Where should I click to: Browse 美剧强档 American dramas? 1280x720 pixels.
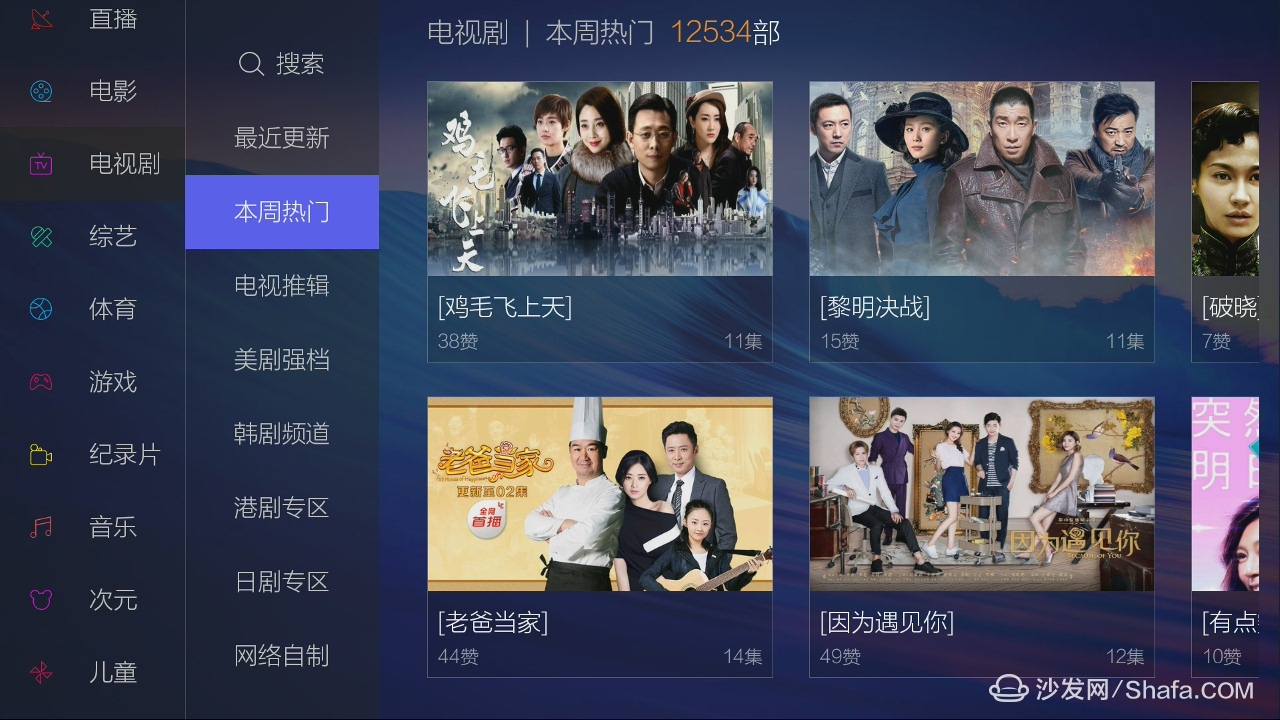click(282, 360)
